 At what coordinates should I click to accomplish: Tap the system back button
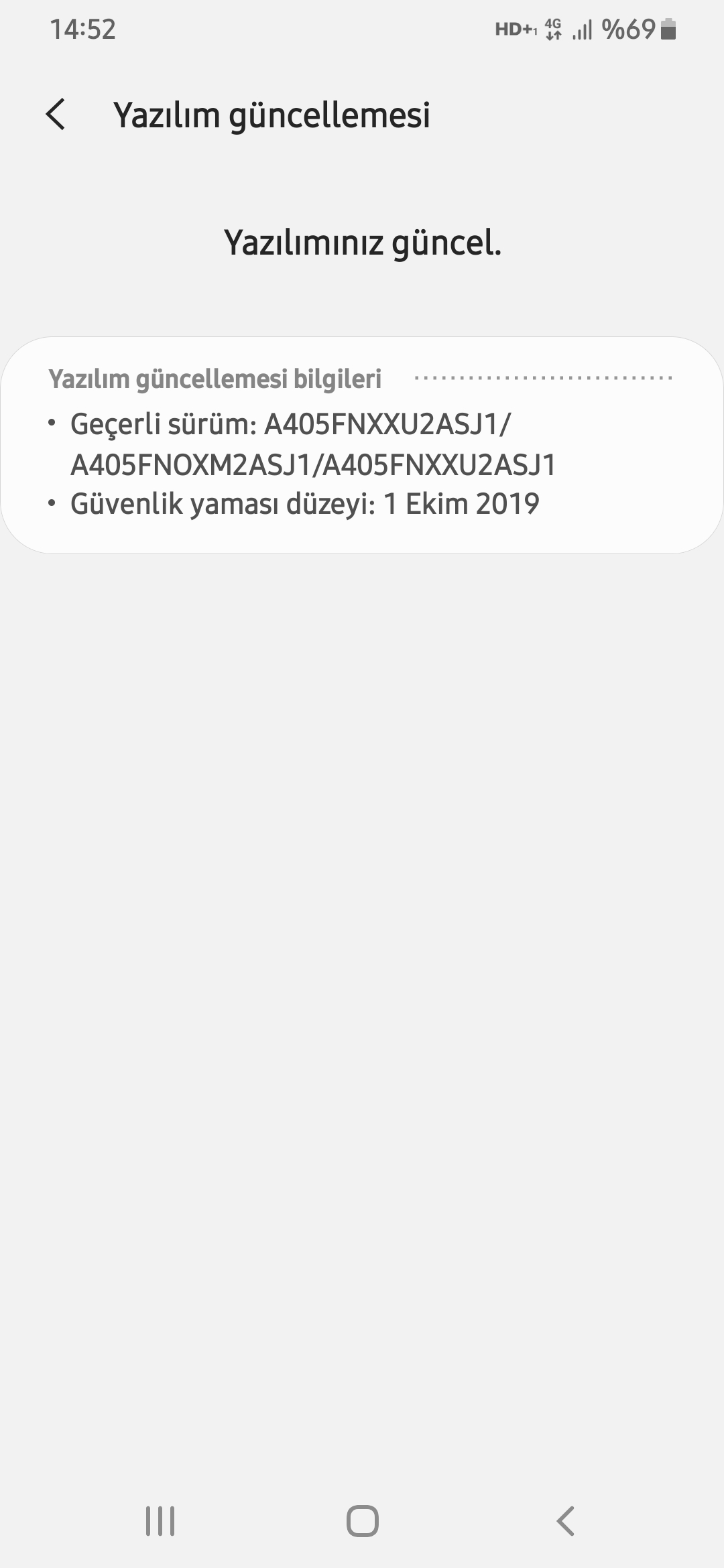pyautogui.click(x=565, y=1520)
